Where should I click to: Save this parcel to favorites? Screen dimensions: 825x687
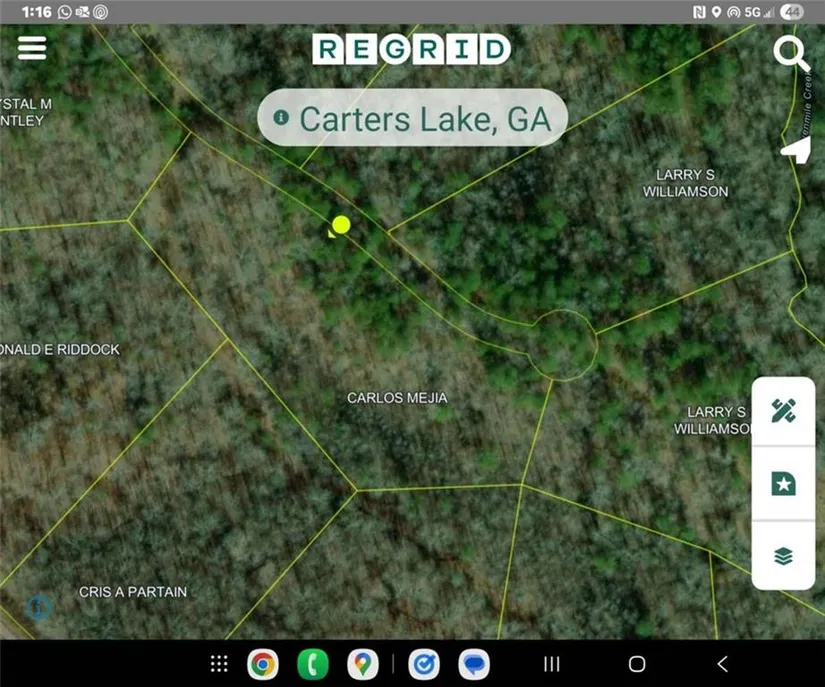pyautogui.click(x=783, y=484)
